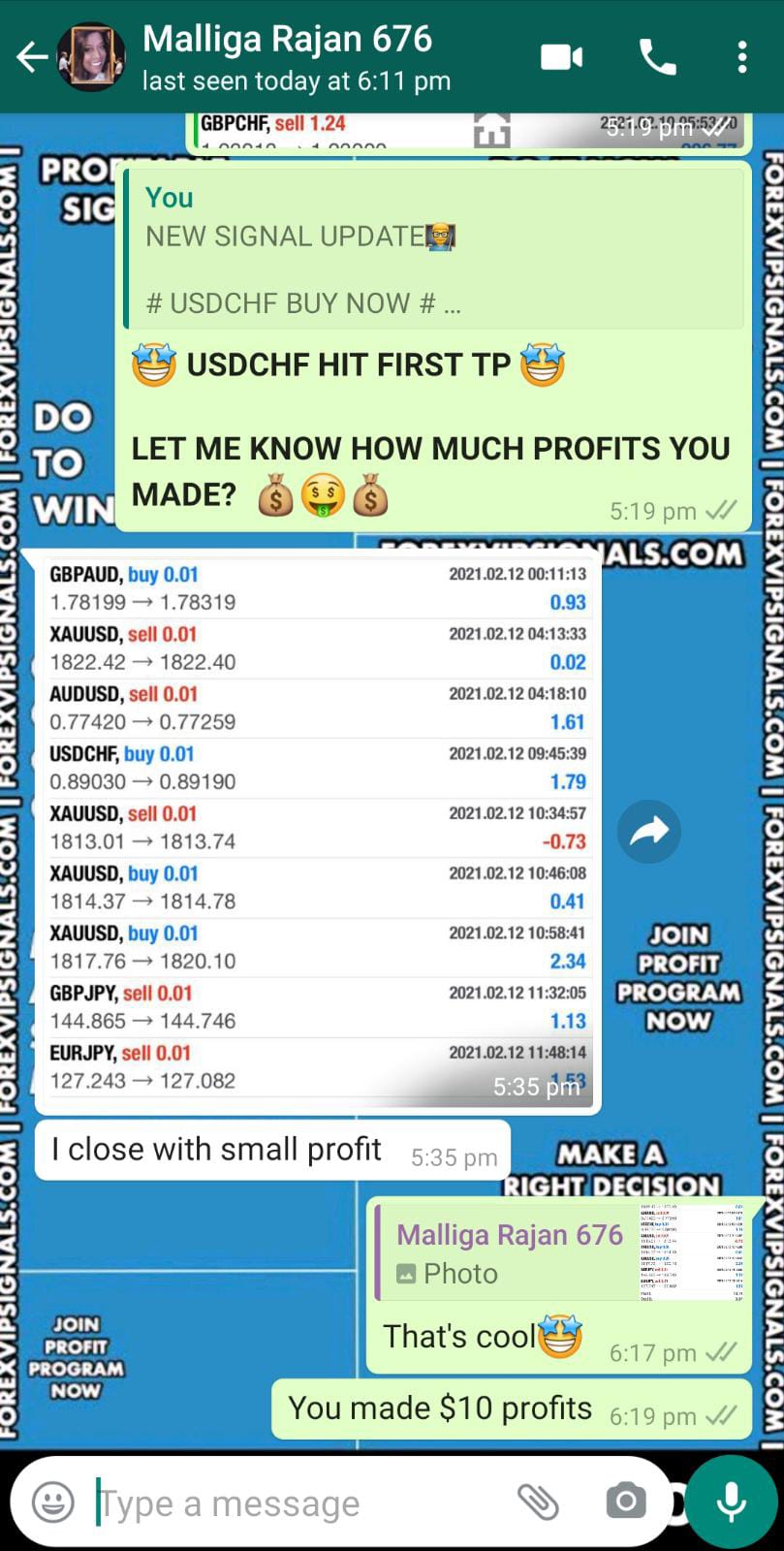Attach a file with the paperclip
This screenshot has height=1551, width=784.
538,1502
